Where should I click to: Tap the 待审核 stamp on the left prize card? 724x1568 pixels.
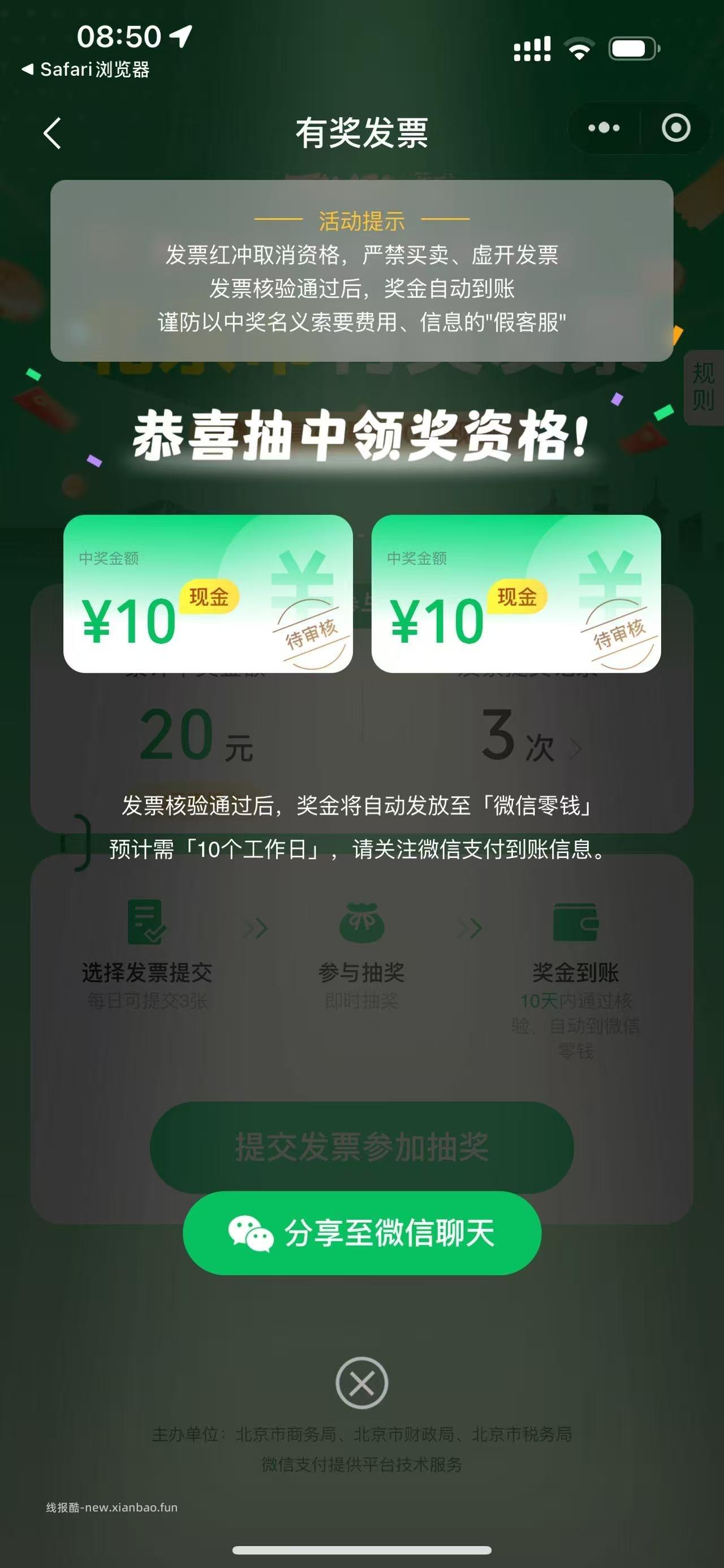pos(311,634)
